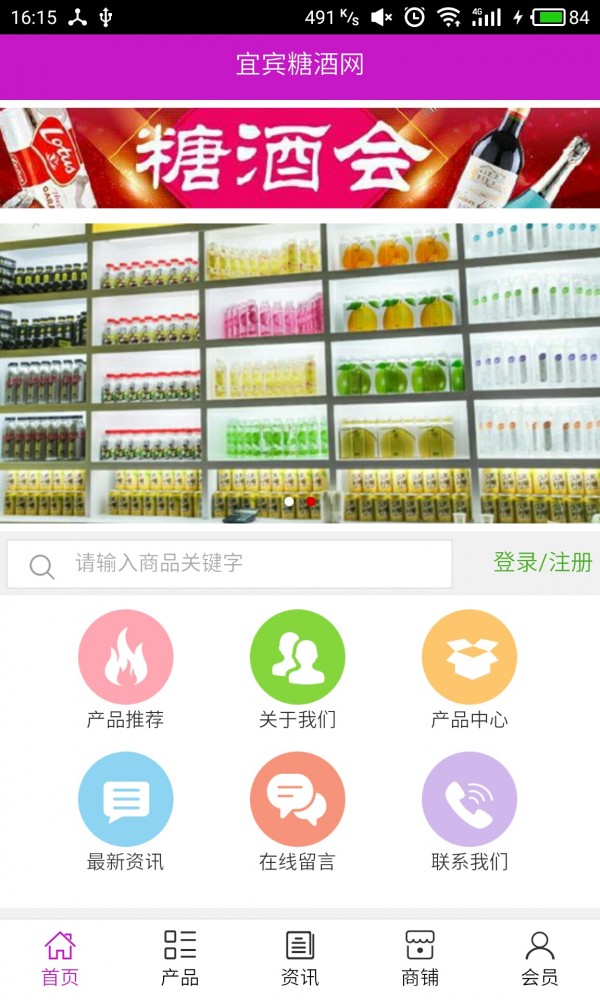Open the 登录/注册 login link
Image resolution: width=600 pixels, height=1000 pixels.
[x=542, y=563]
